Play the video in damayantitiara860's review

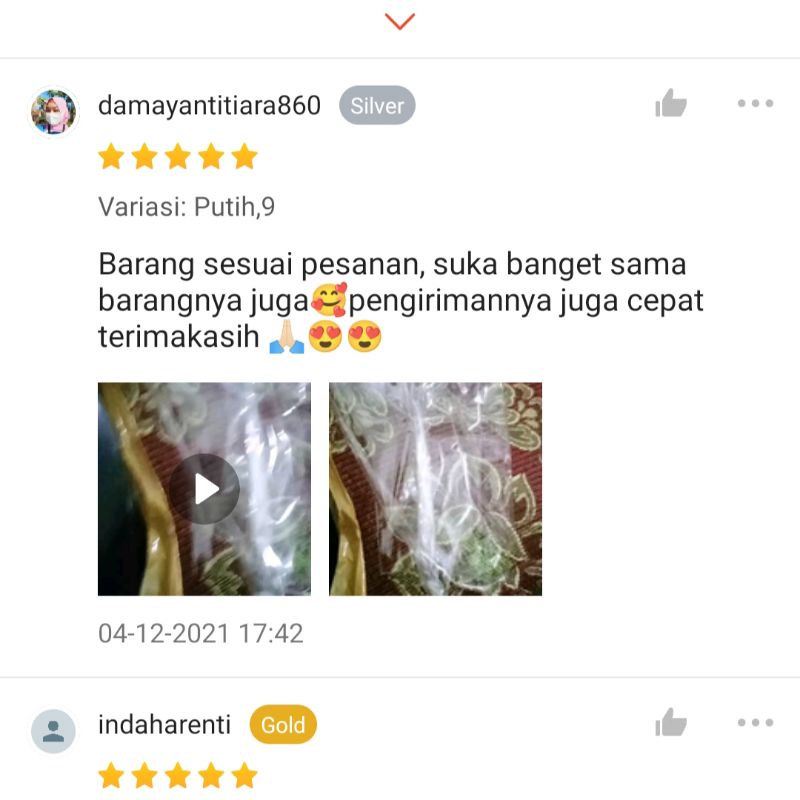pyautogui.click(x=204, y=489)
